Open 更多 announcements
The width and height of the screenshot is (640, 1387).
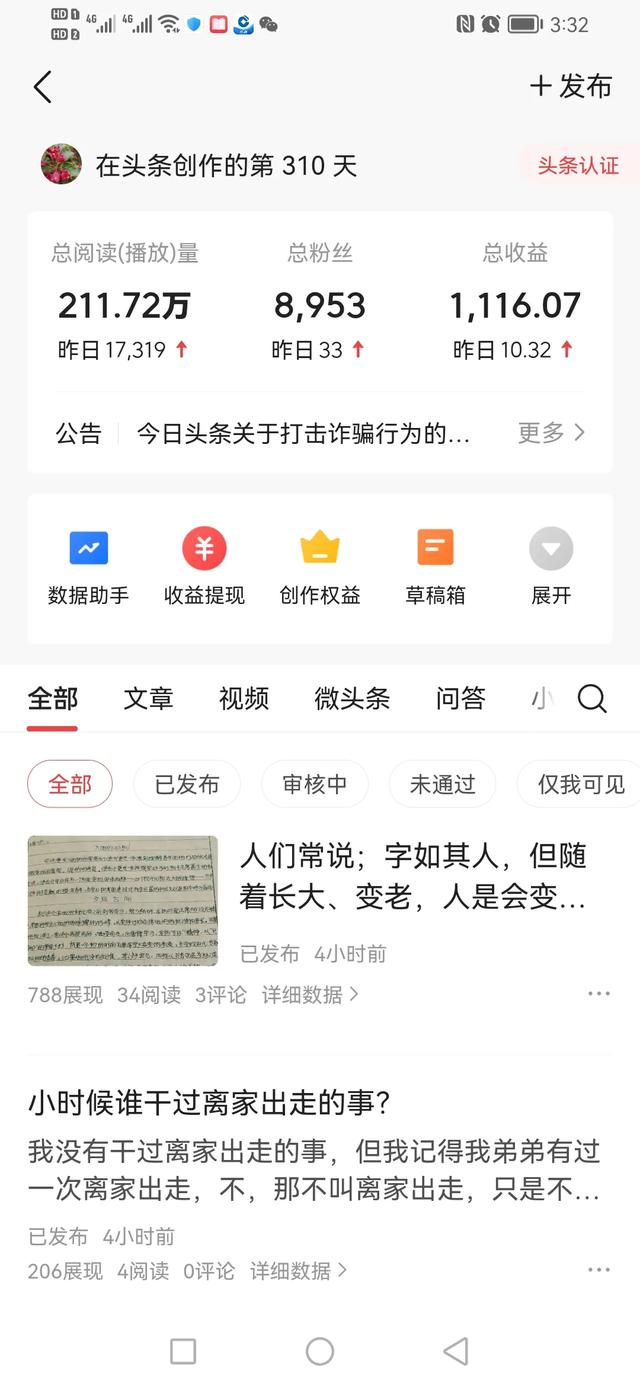(x=551, y=433)
